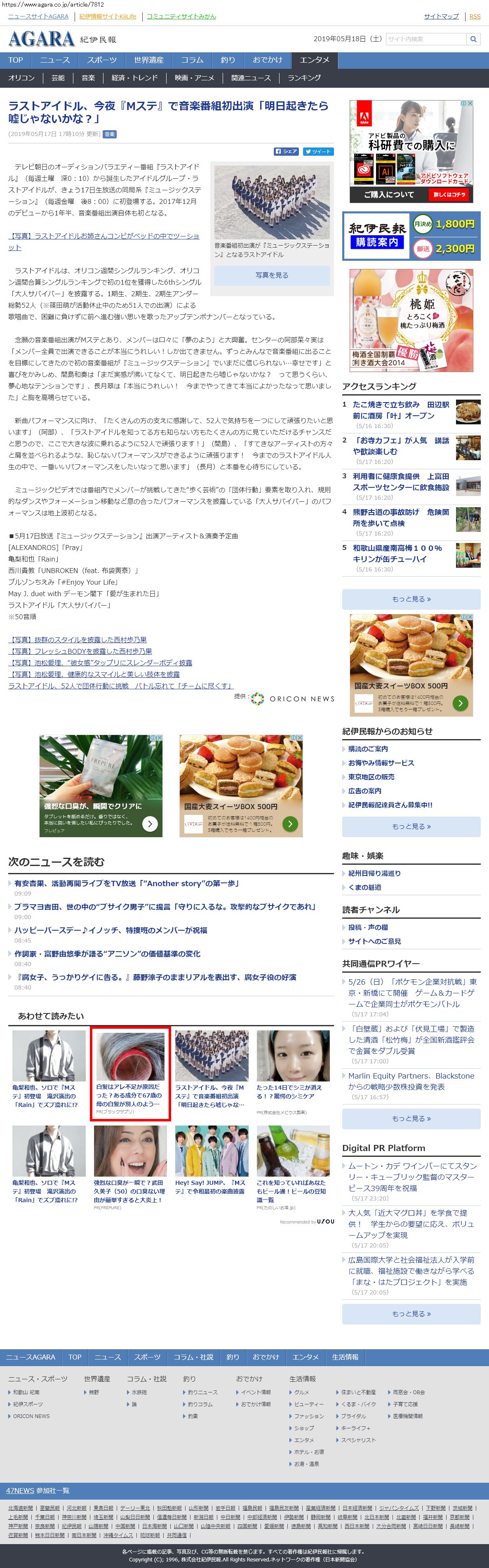This screenshot has width=489, height=1568.
Task: Open the 音楽 category tag
Action: tap(110, 134)
